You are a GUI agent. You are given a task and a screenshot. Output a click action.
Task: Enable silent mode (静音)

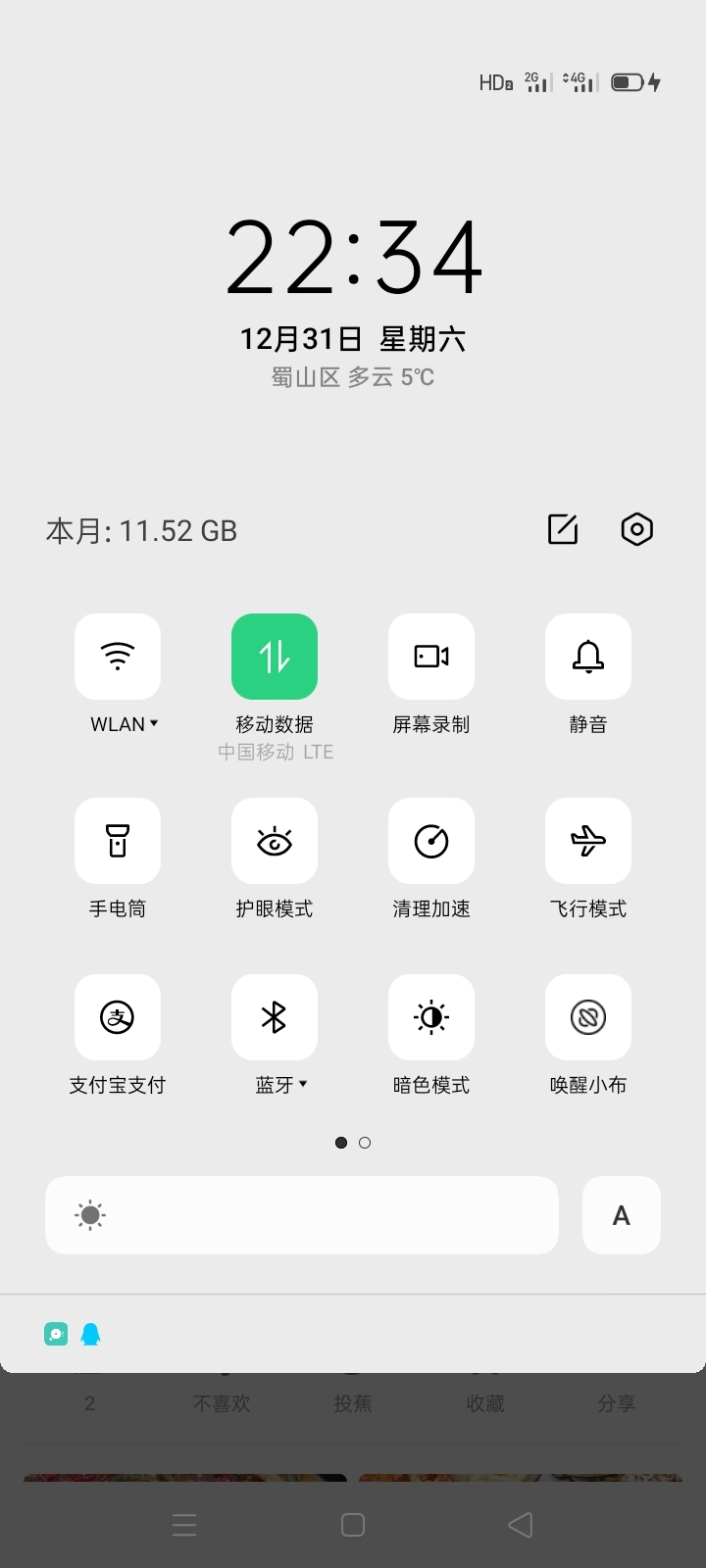point(588,656)
